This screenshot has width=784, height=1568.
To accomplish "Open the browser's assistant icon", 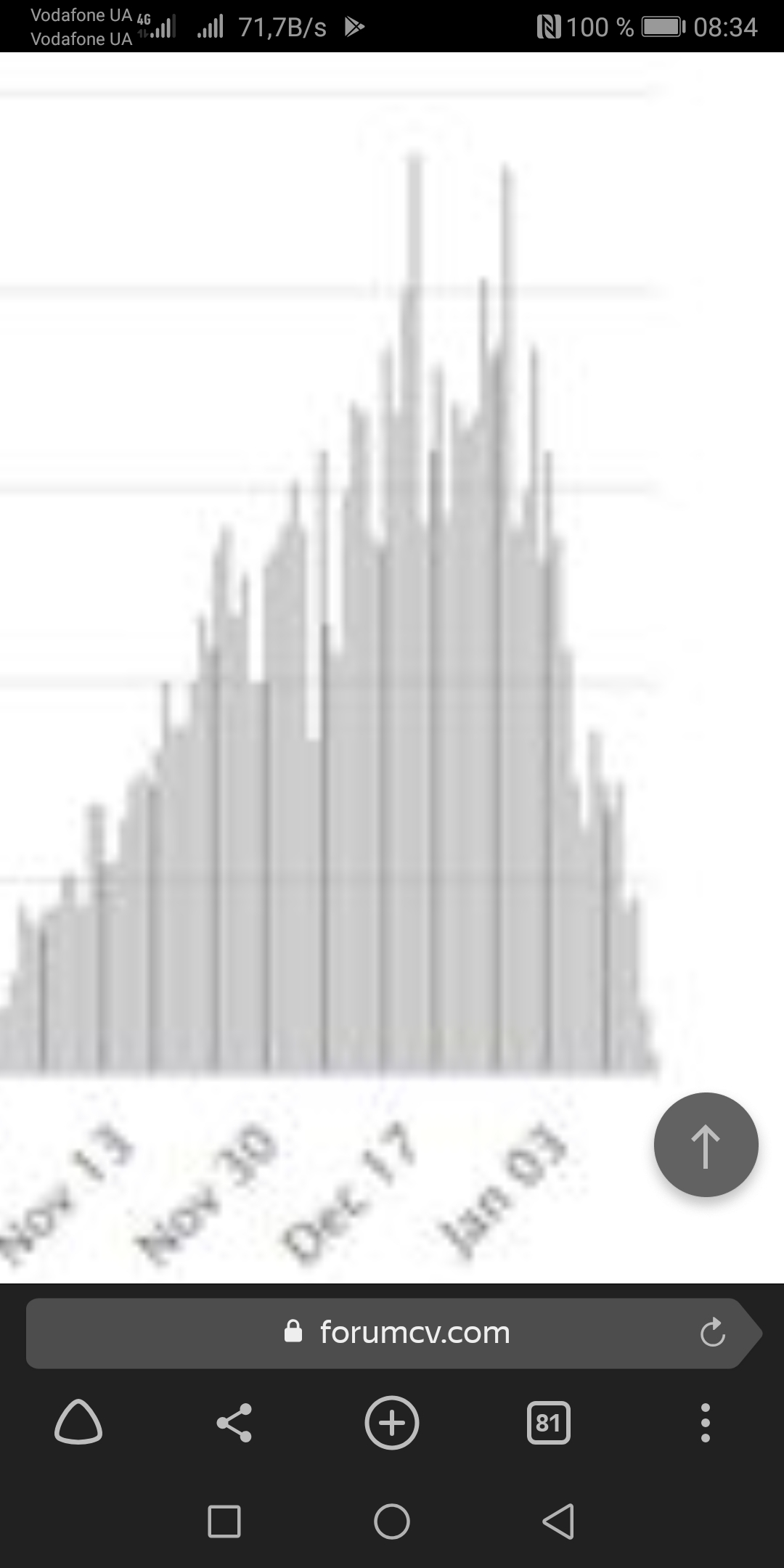I will [x=78, y=1422].
